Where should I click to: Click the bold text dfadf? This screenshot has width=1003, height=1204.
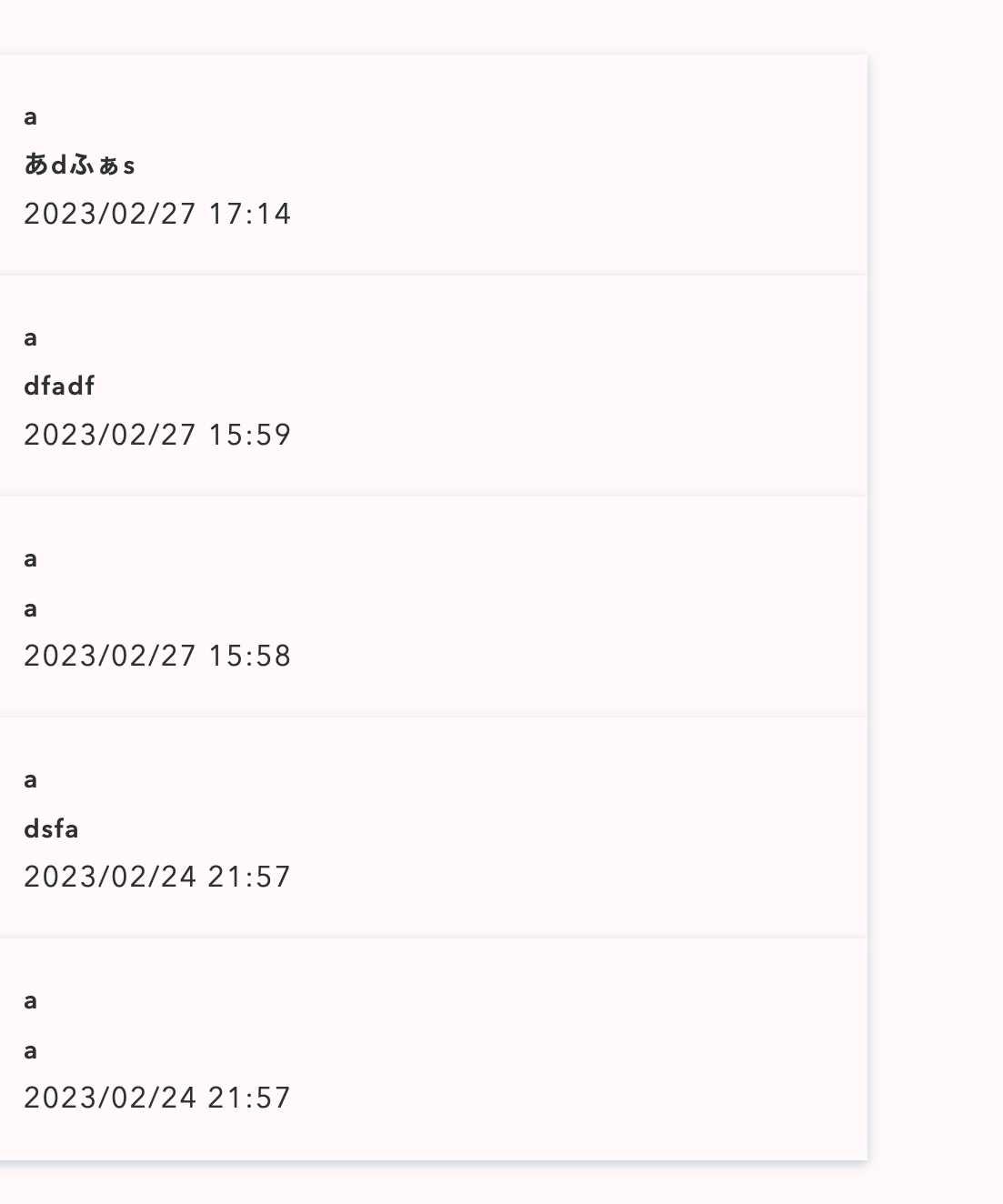58,385
